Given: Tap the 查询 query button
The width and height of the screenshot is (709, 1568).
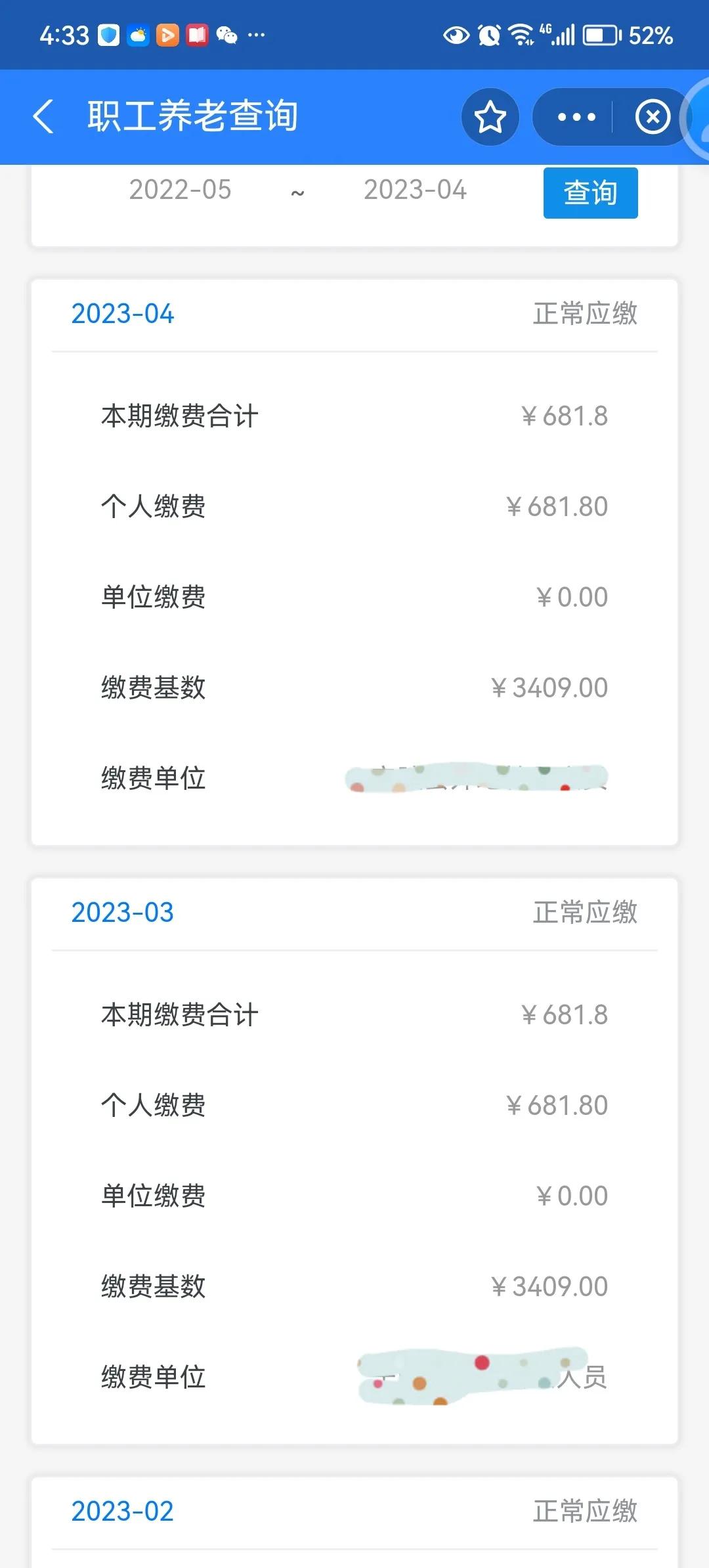Looking at the screenshot, I should [x=590, y=192].
